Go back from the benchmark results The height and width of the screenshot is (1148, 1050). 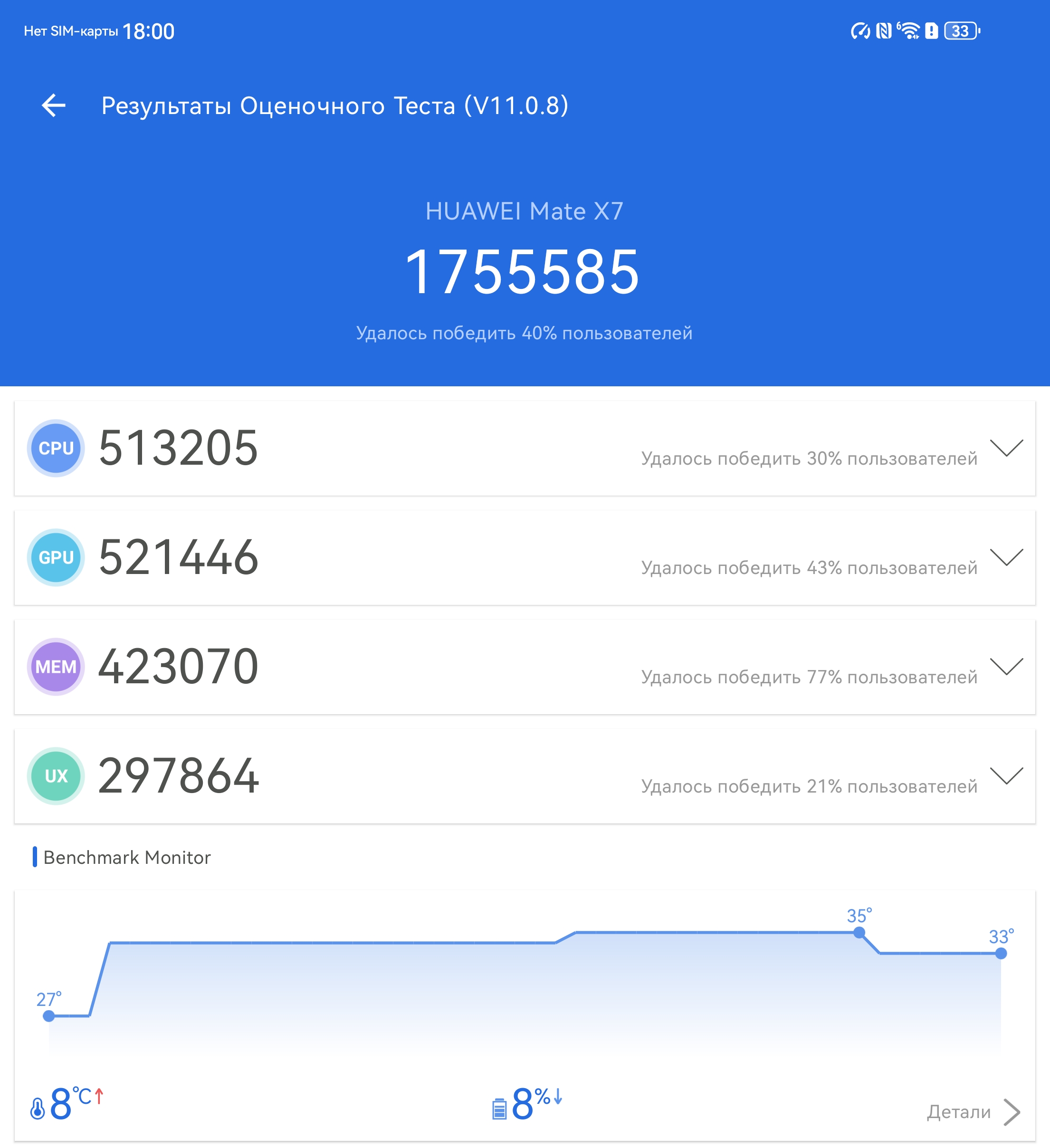(x=54, y=105)
